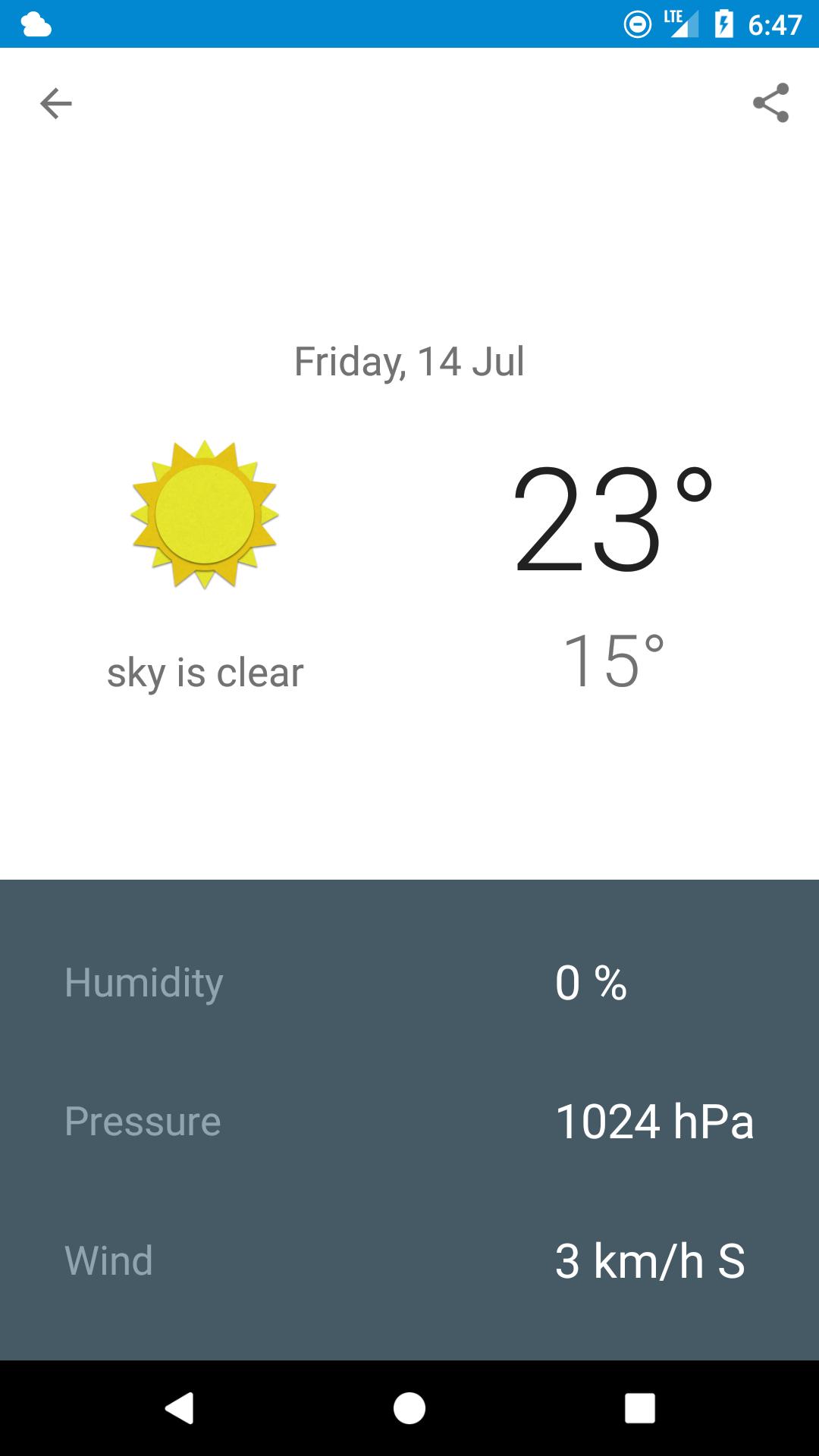The image size is (819, 1456).
Task: Tap the back arrow at top left
Action: (55, 103)
